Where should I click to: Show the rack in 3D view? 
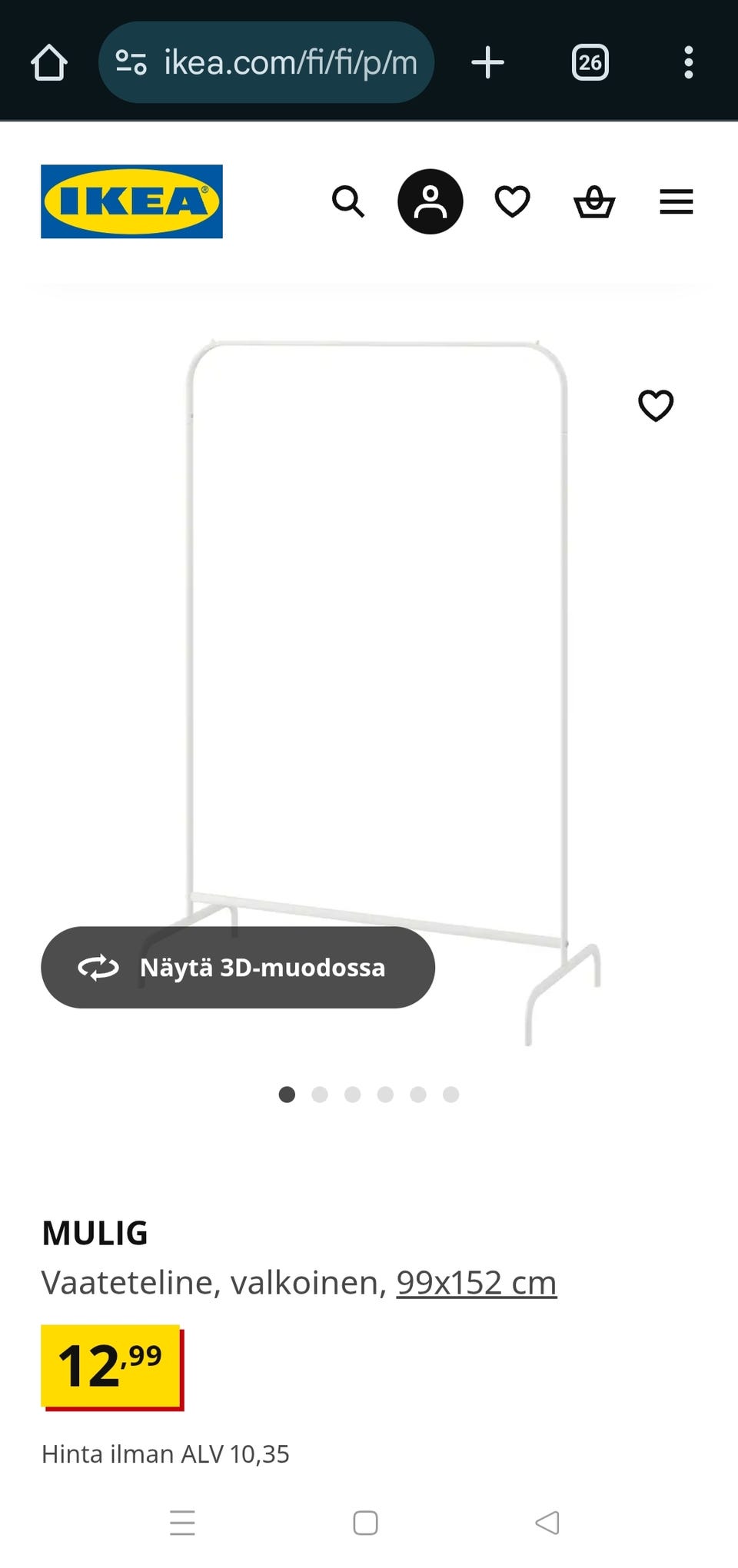pyautogui.click(x=237, y=968)
